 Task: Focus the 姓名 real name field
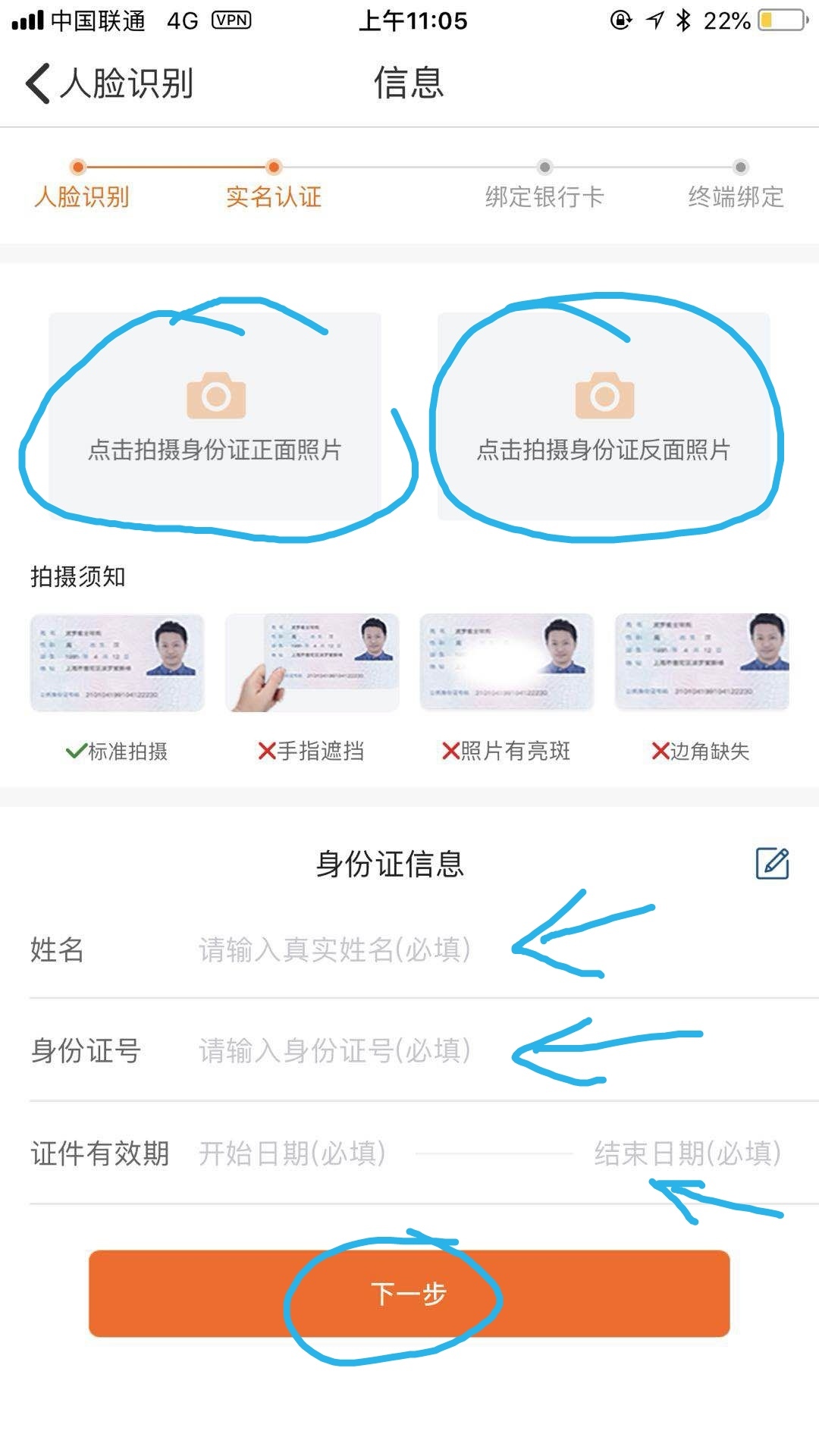pyautogui.click(x=334, y=949)
